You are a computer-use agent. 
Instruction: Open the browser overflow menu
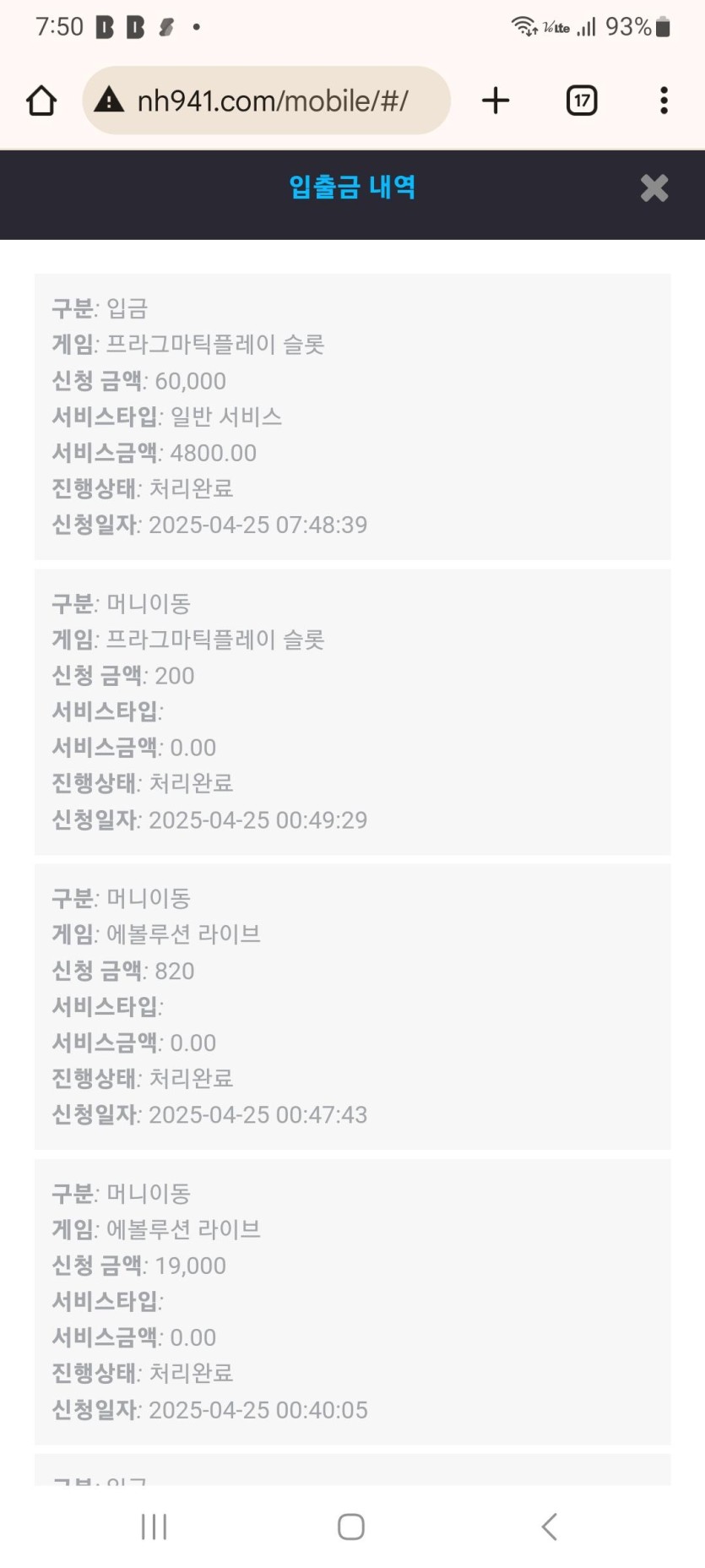[x=664, y=101]
